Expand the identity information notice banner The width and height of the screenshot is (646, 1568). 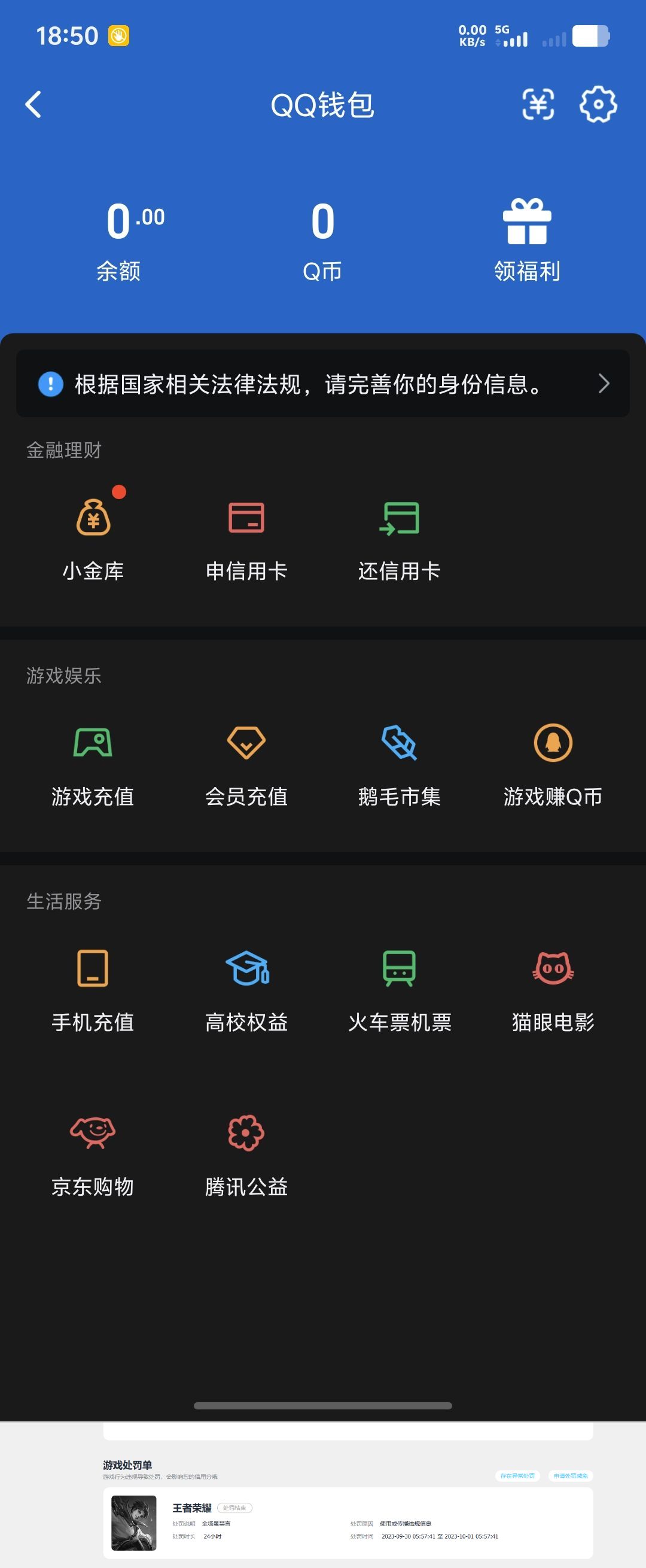point(323,384)
